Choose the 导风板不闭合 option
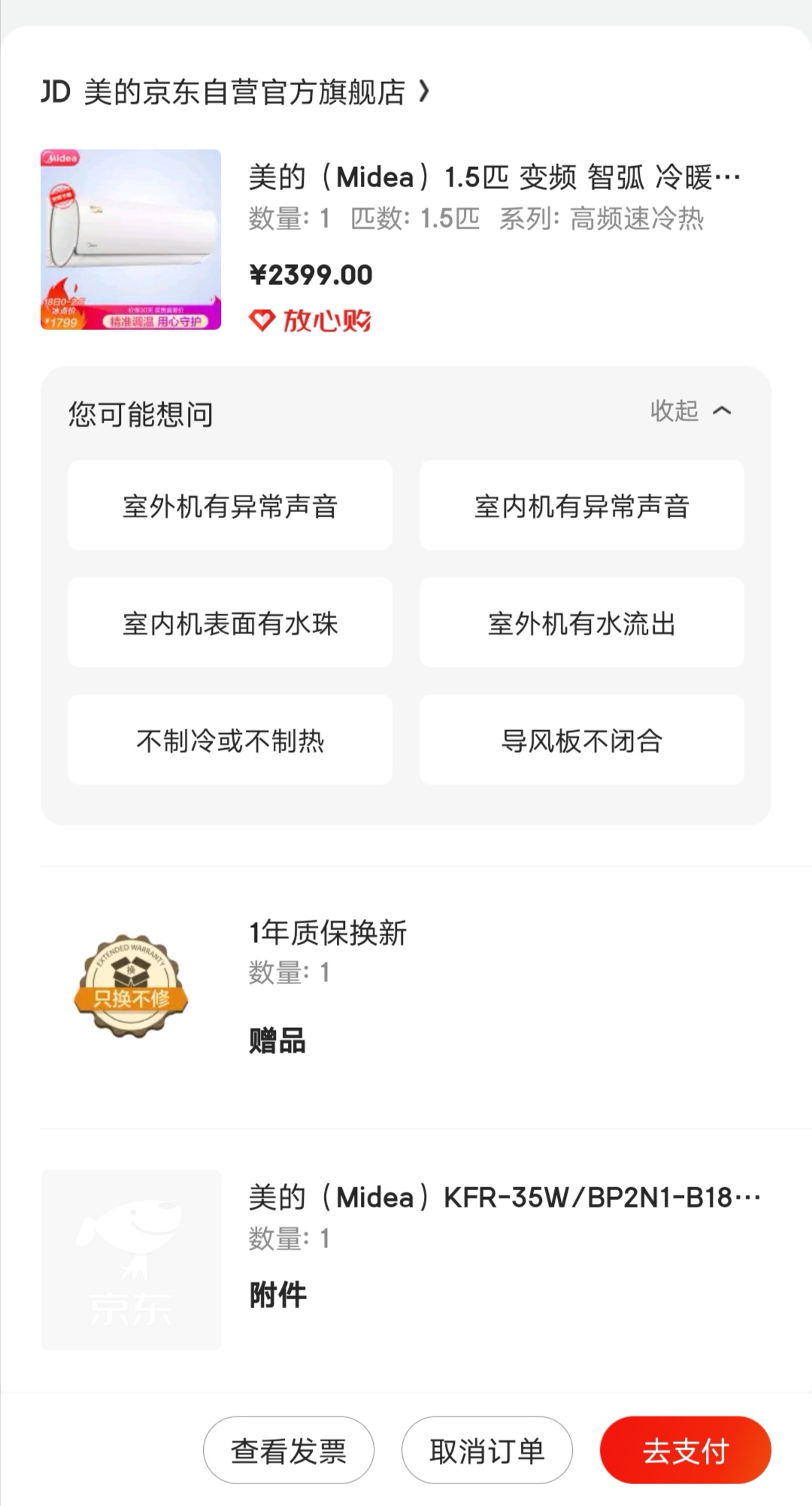Image resolution: width=812 pixels, height=1506 pixels. point(582,740)
